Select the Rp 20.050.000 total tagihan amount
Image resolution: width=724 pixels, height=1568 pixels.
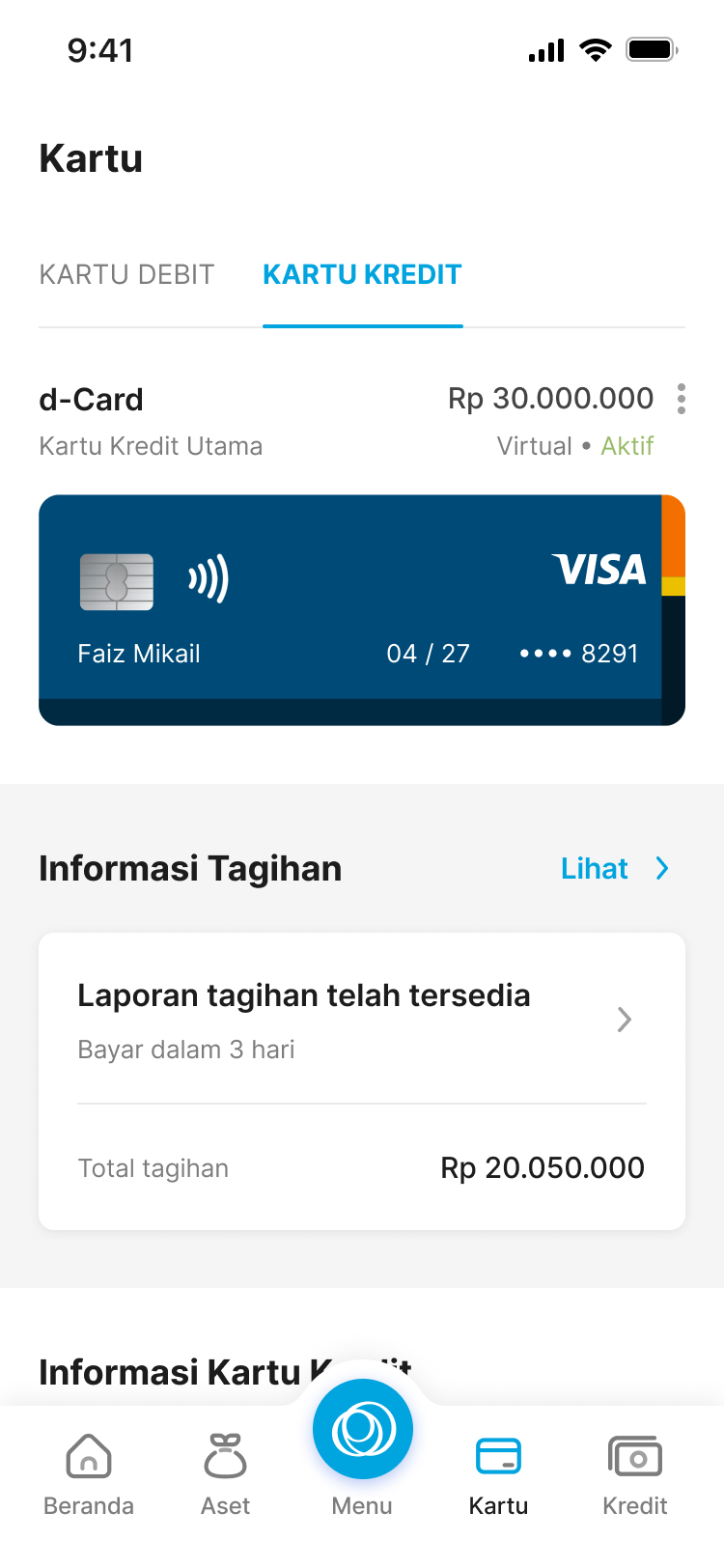pos(542,1167)
